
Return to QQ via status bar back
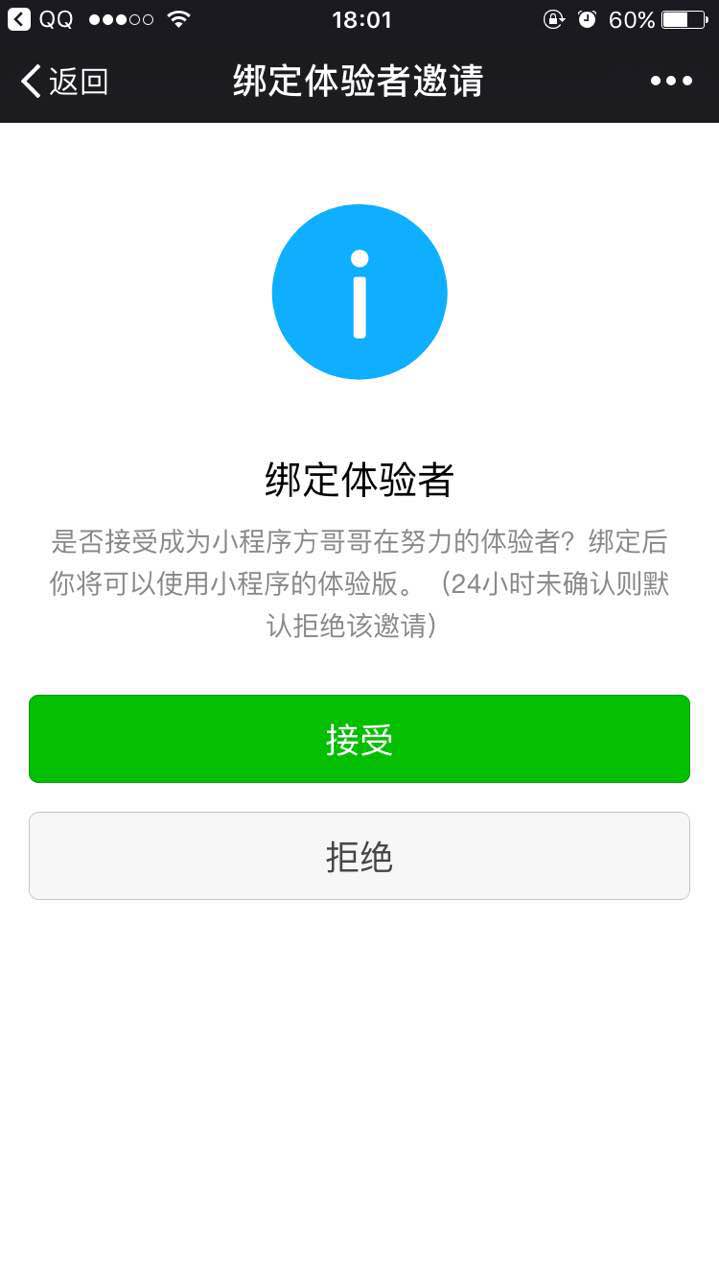point(38,19)
